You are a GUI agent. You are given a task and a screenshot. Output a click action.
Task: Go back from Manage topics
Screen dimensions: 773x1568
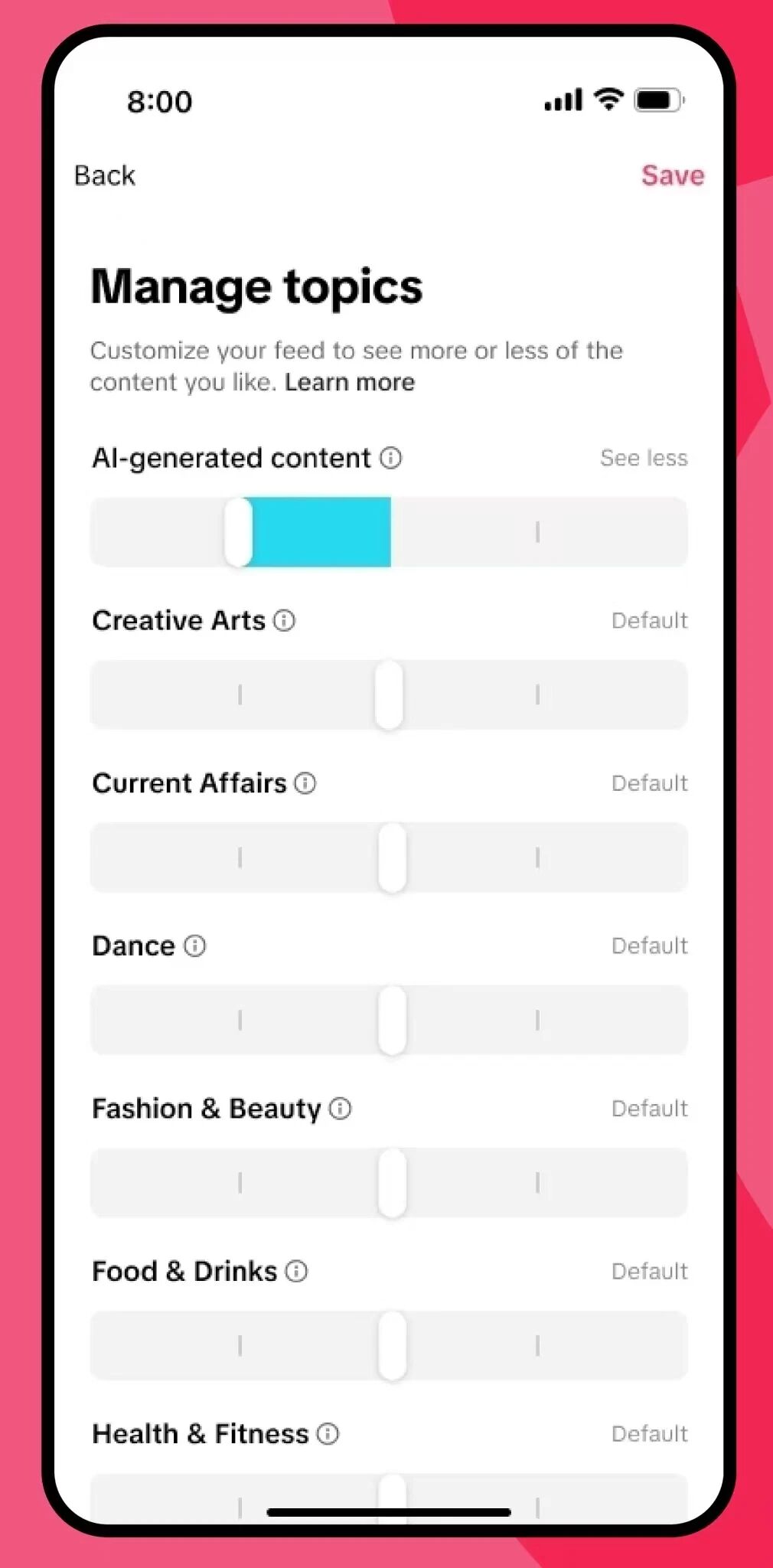point(104,175)
